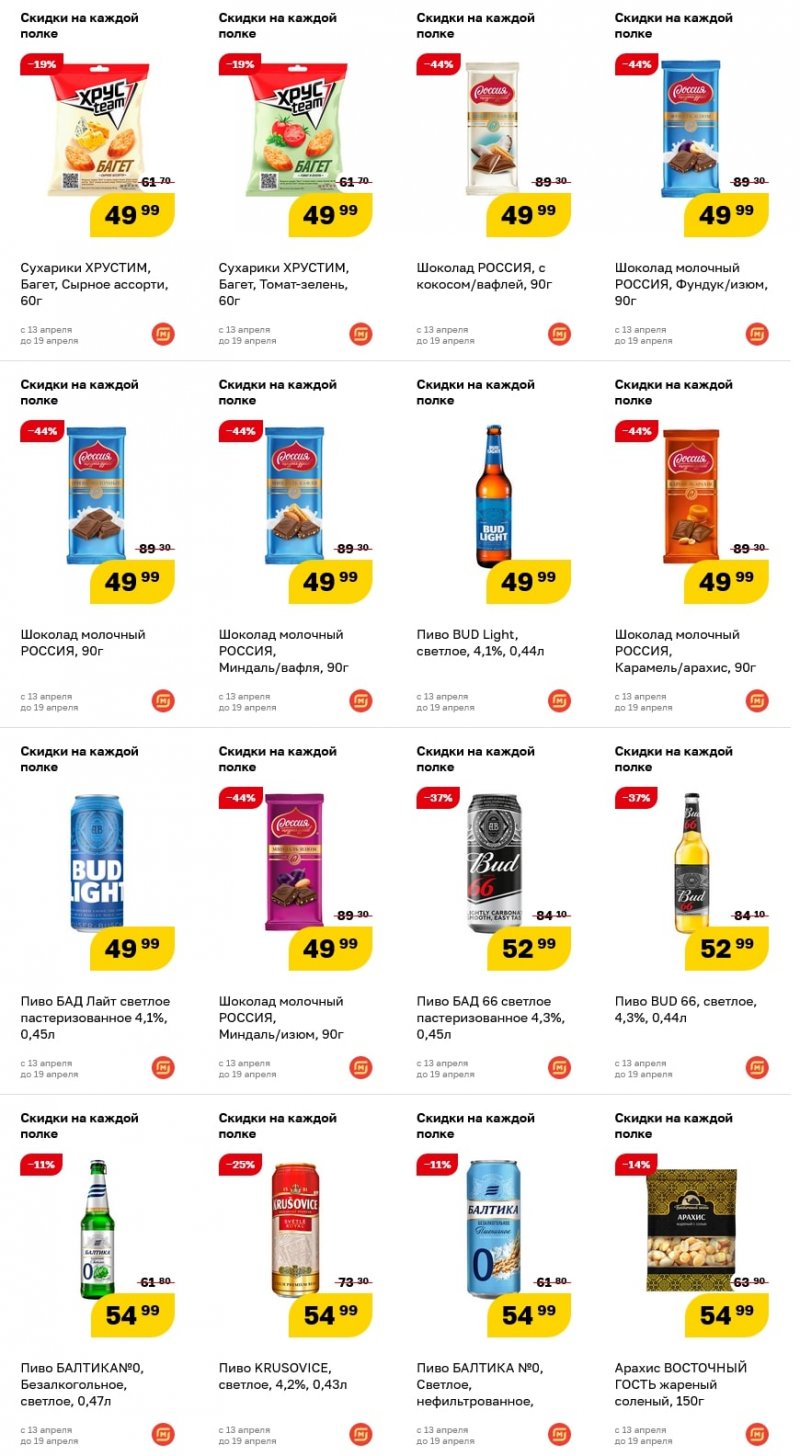Open Пиво BUD 66 bottle 0,44л

(692, 912)
